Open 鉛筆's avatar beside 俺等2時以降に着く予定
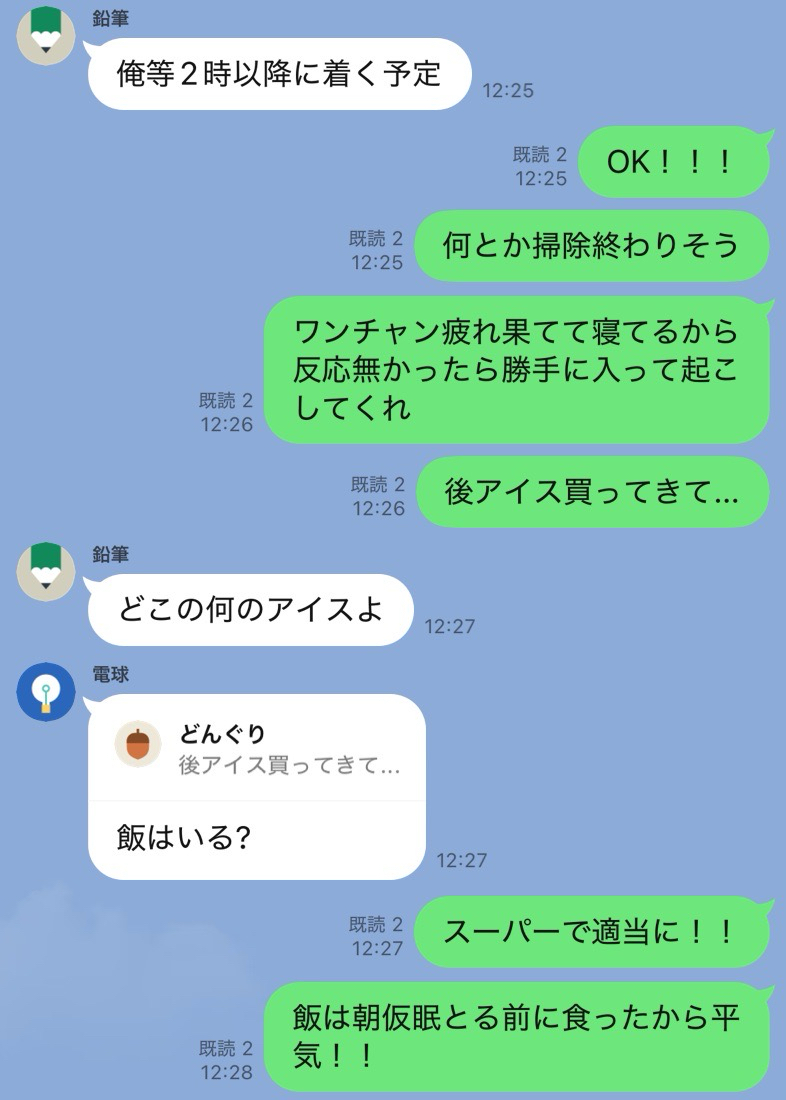 pos(46,35)
